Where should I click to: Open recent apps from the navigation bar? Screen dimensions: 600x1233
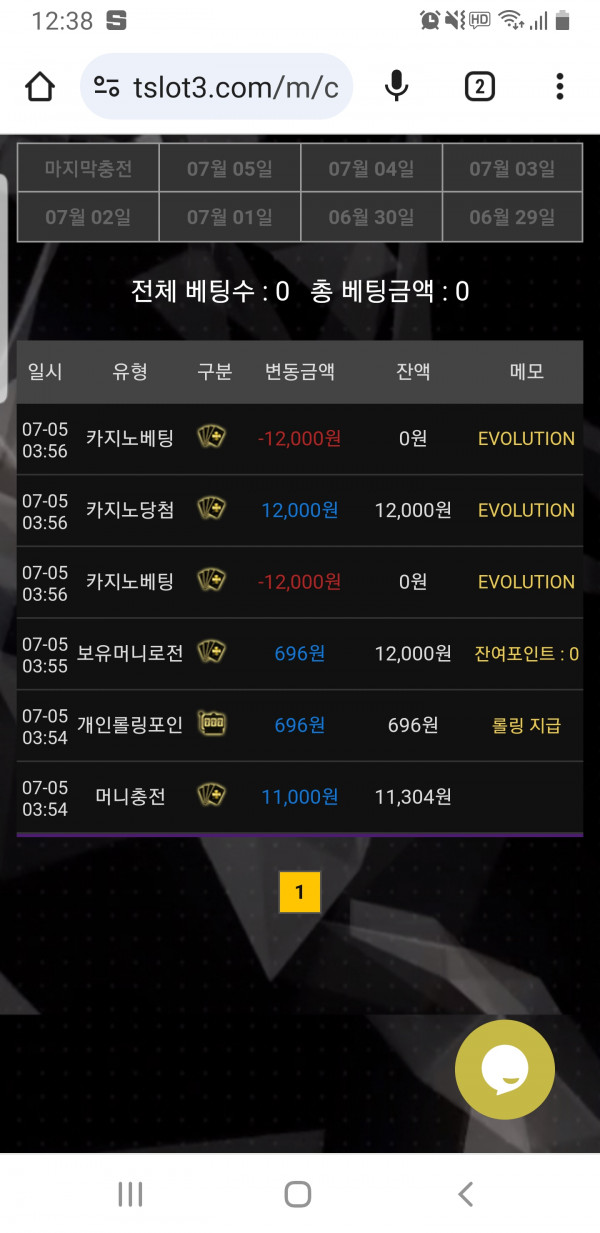pyautogui.click(x=130, y=1193)
